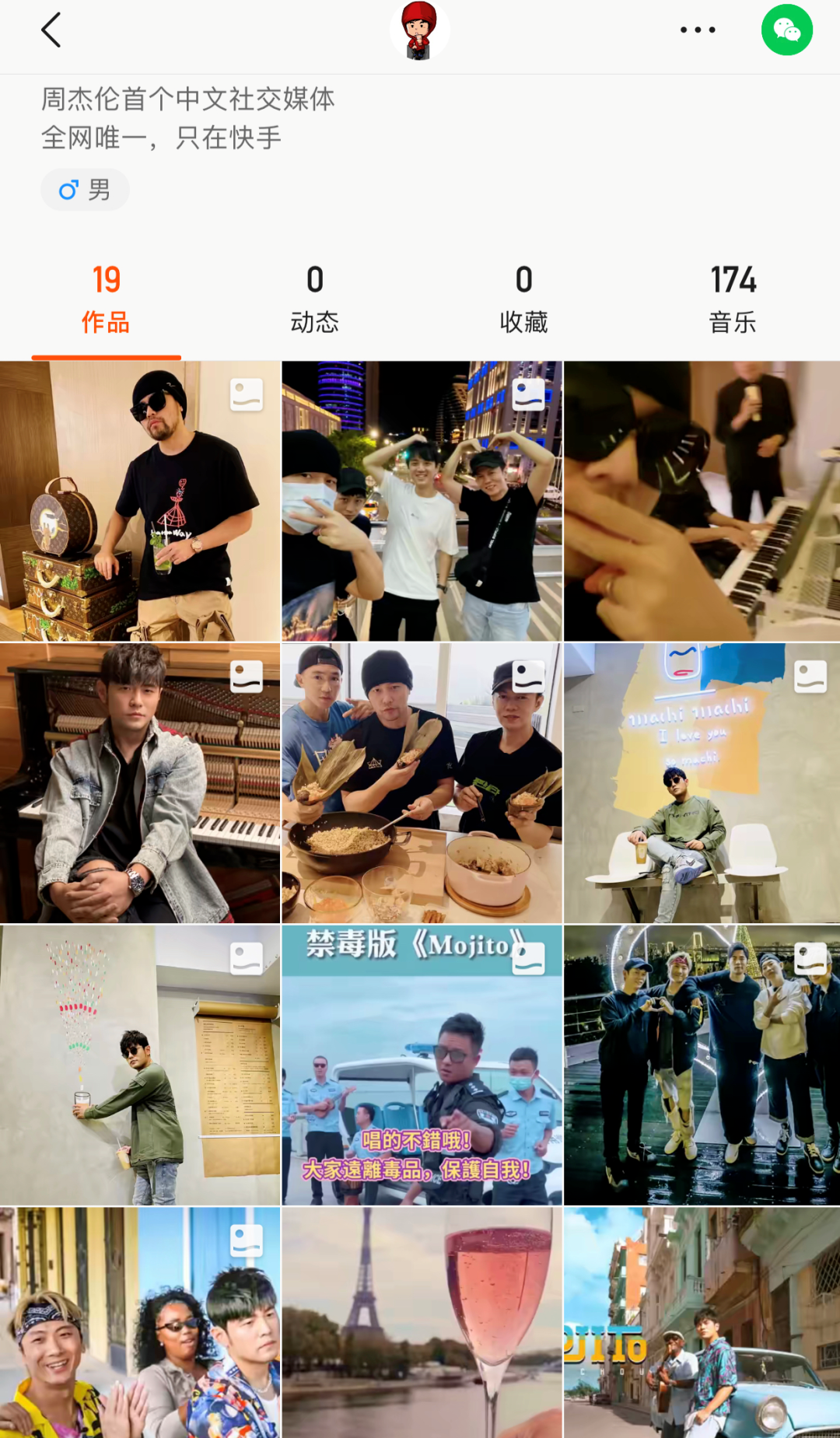Open the Ferris wheel night group photo
This screenshot has height=1438, width=840.
[702, 1065]
